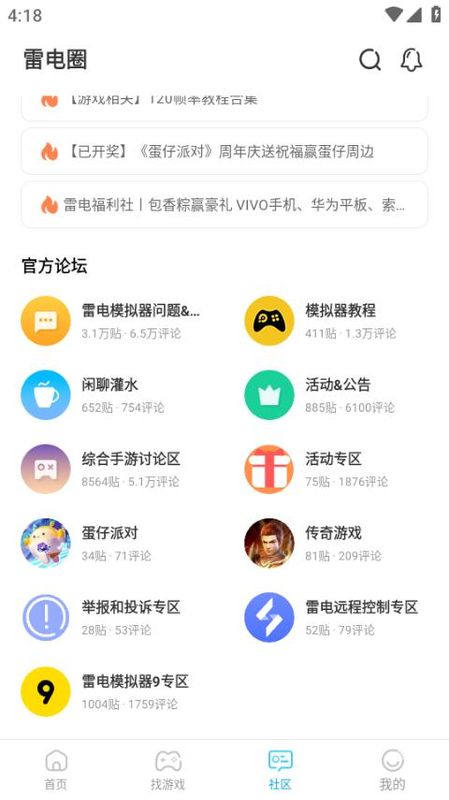449x800 pixels.
Task: Switch to the 找游戏 tab
Action: pos(168,770)
